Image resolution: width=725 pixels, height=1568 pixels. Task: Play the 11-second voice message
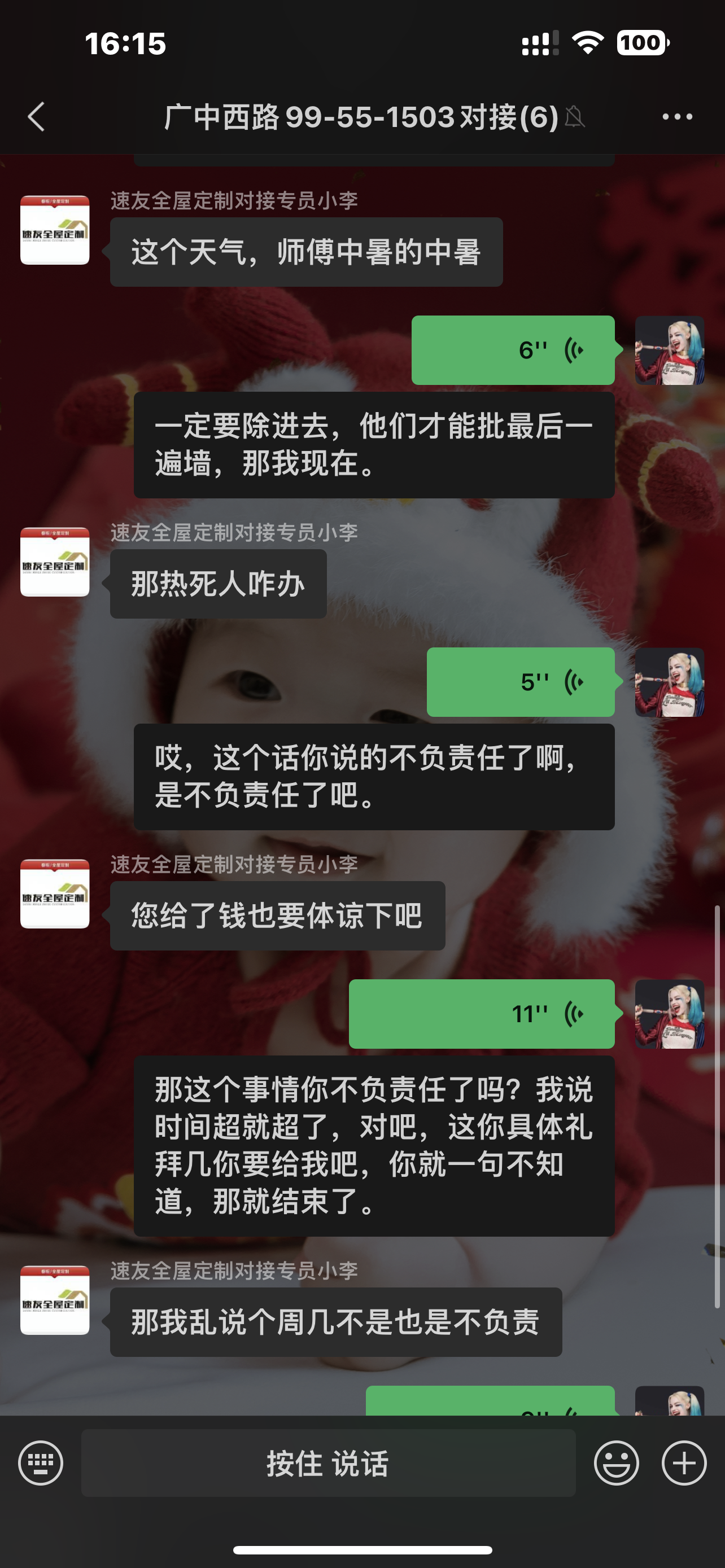pyautogui.click(x=482, y=1014)
